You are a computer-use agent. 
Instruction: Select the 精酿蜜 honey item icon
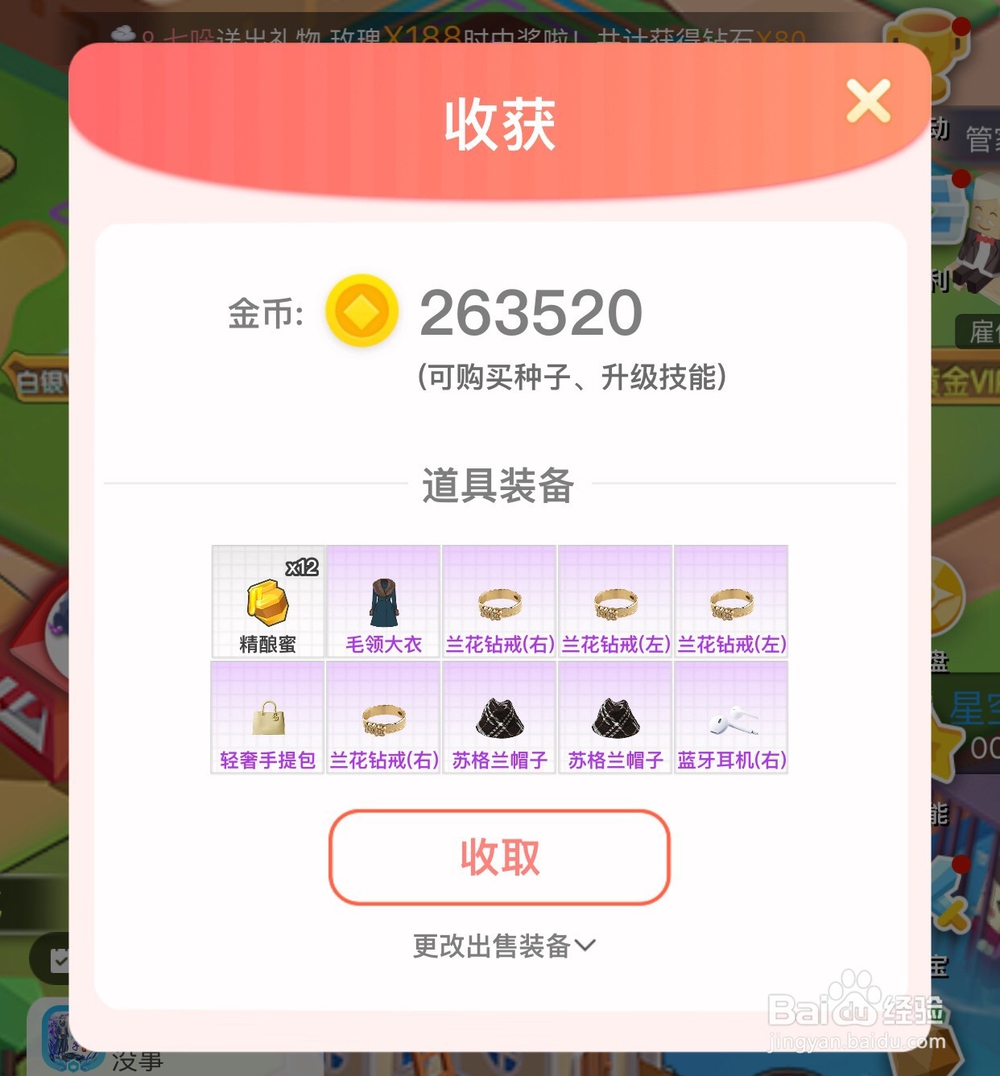tap(267, 598)
